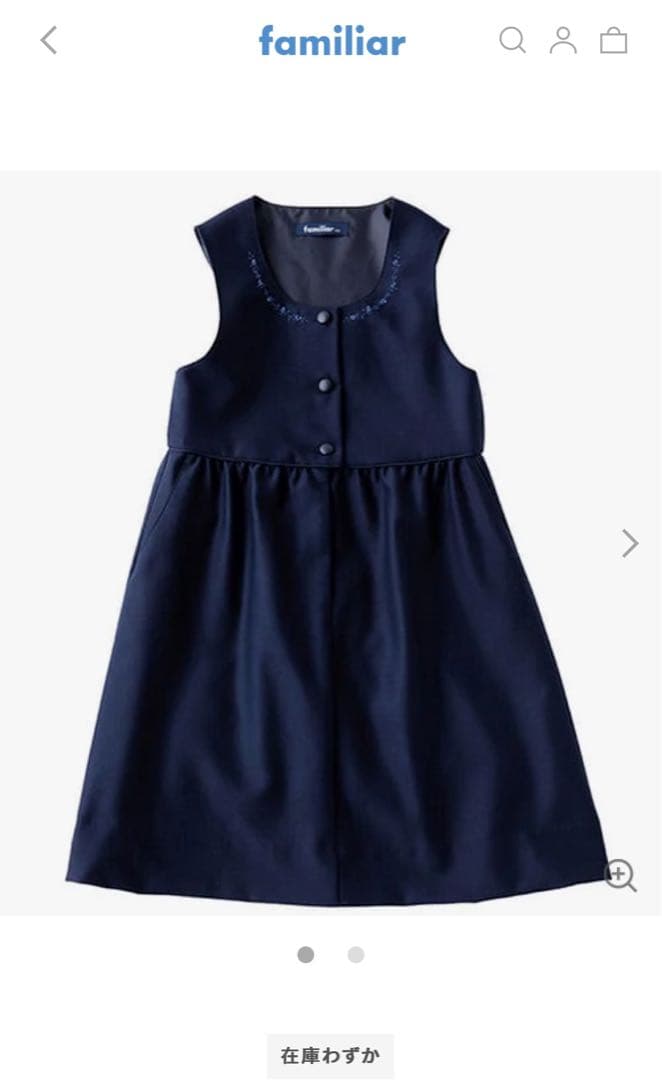Open the shopping bag
Image resolution: width=662 pixels, height=1080 pixels.
click(613, 40)
